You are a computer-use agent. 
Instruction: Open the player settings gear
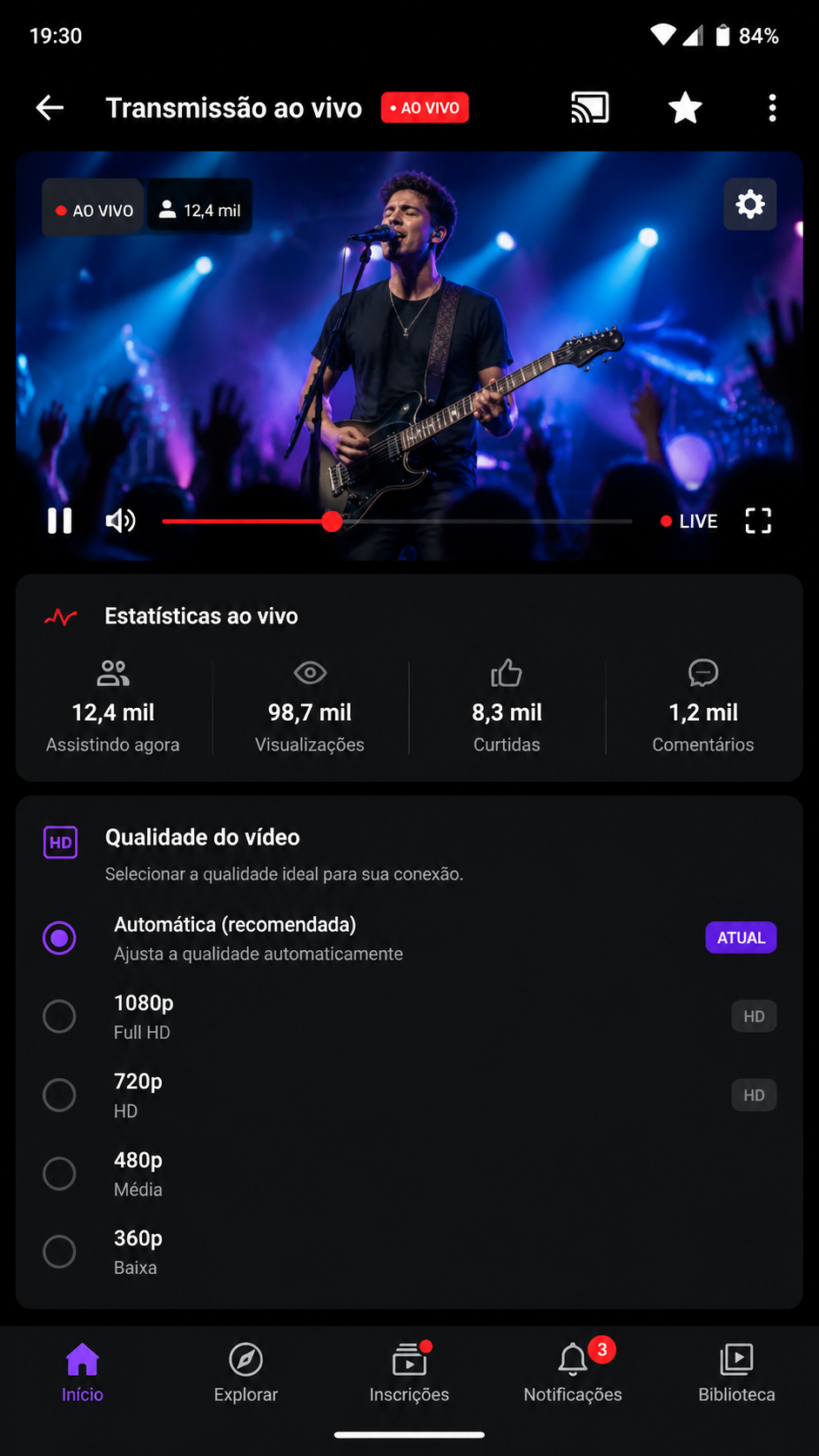750,205
